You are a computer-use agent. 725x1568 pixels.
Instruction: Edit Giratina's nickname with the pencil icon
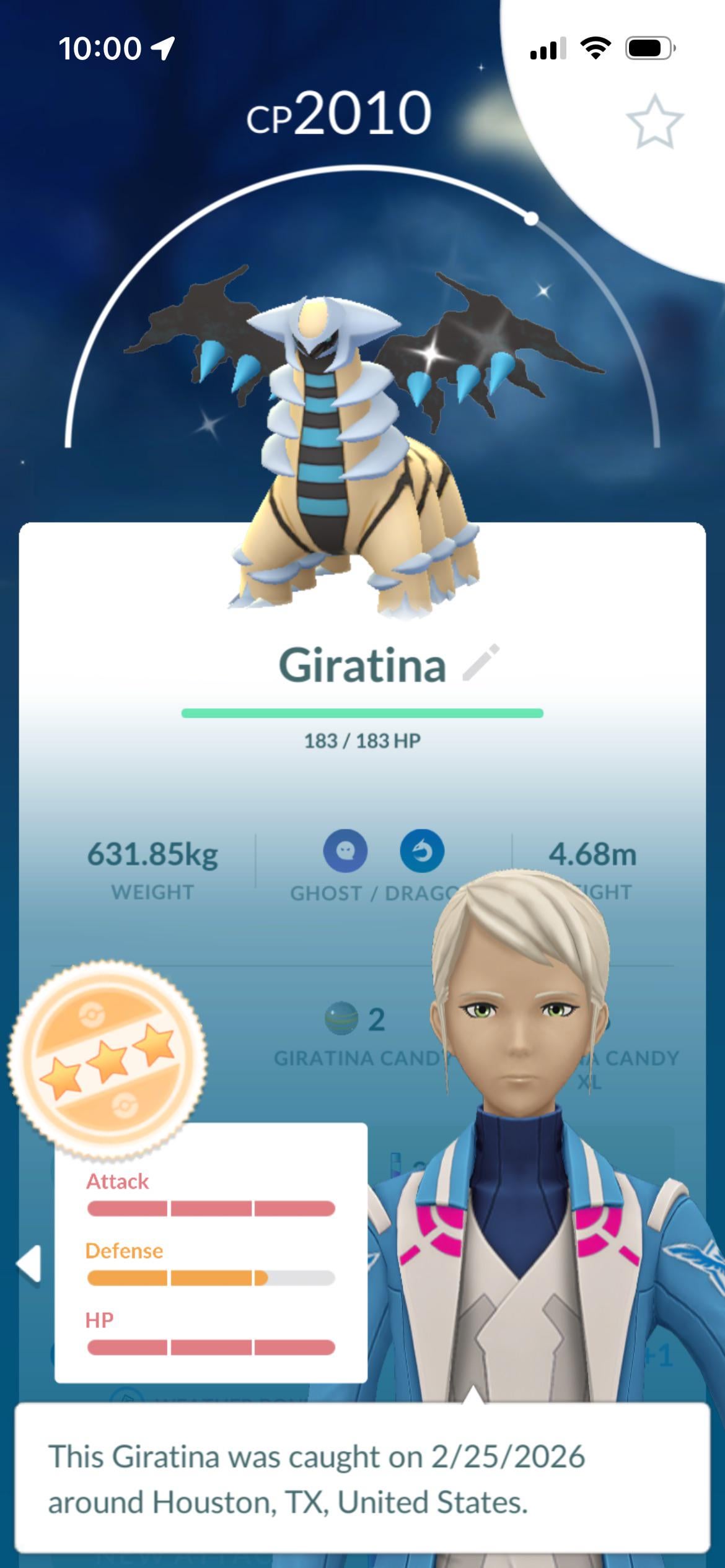pyautogui.click(x=481, y=663)
